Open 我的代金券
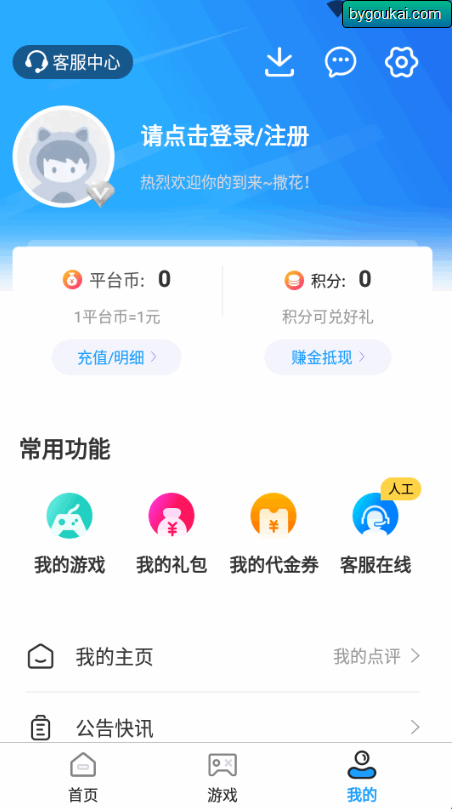This screenshot has height=809, width=452. (273, 533)
